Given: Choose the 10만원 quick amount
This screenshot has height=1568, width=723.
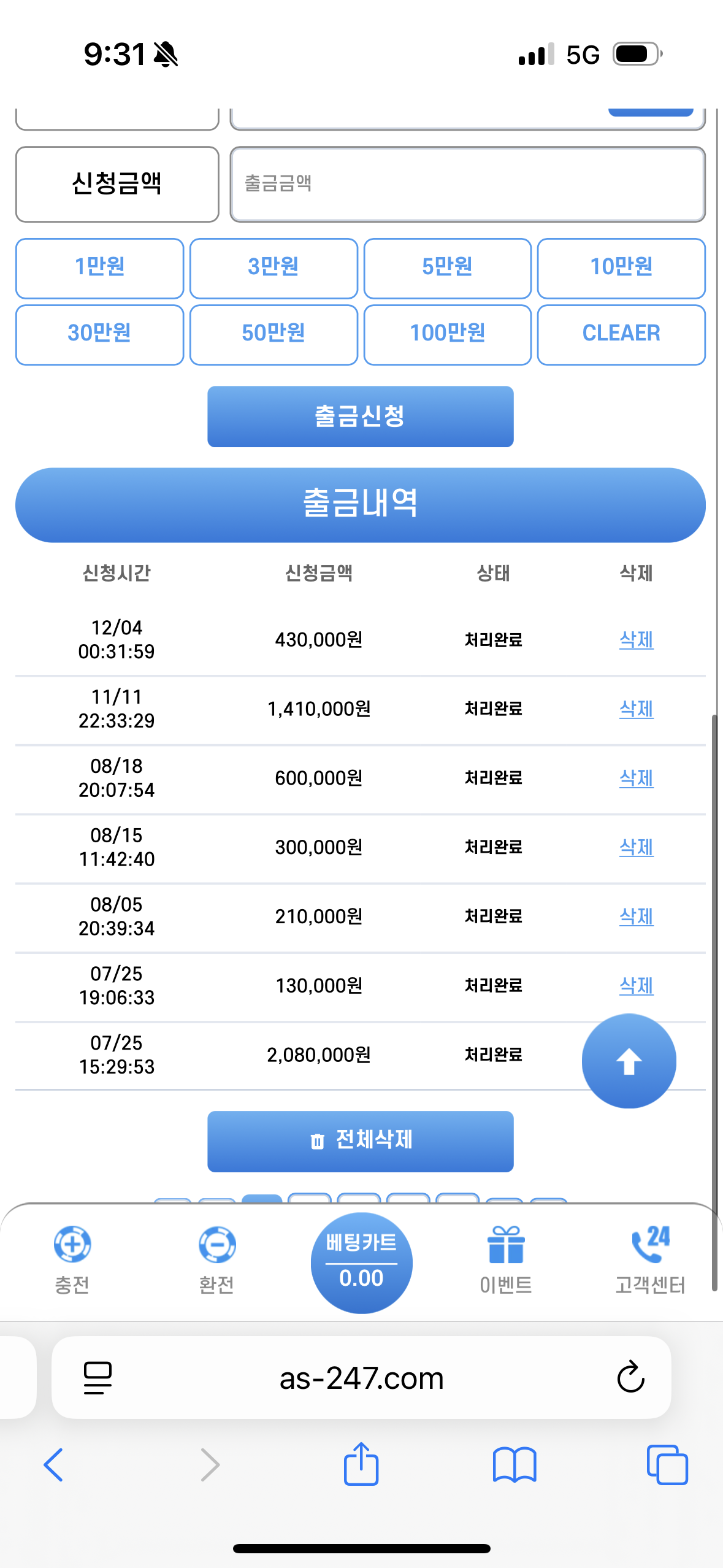Looking at the screenshot, I should click(x=621, y=268).
